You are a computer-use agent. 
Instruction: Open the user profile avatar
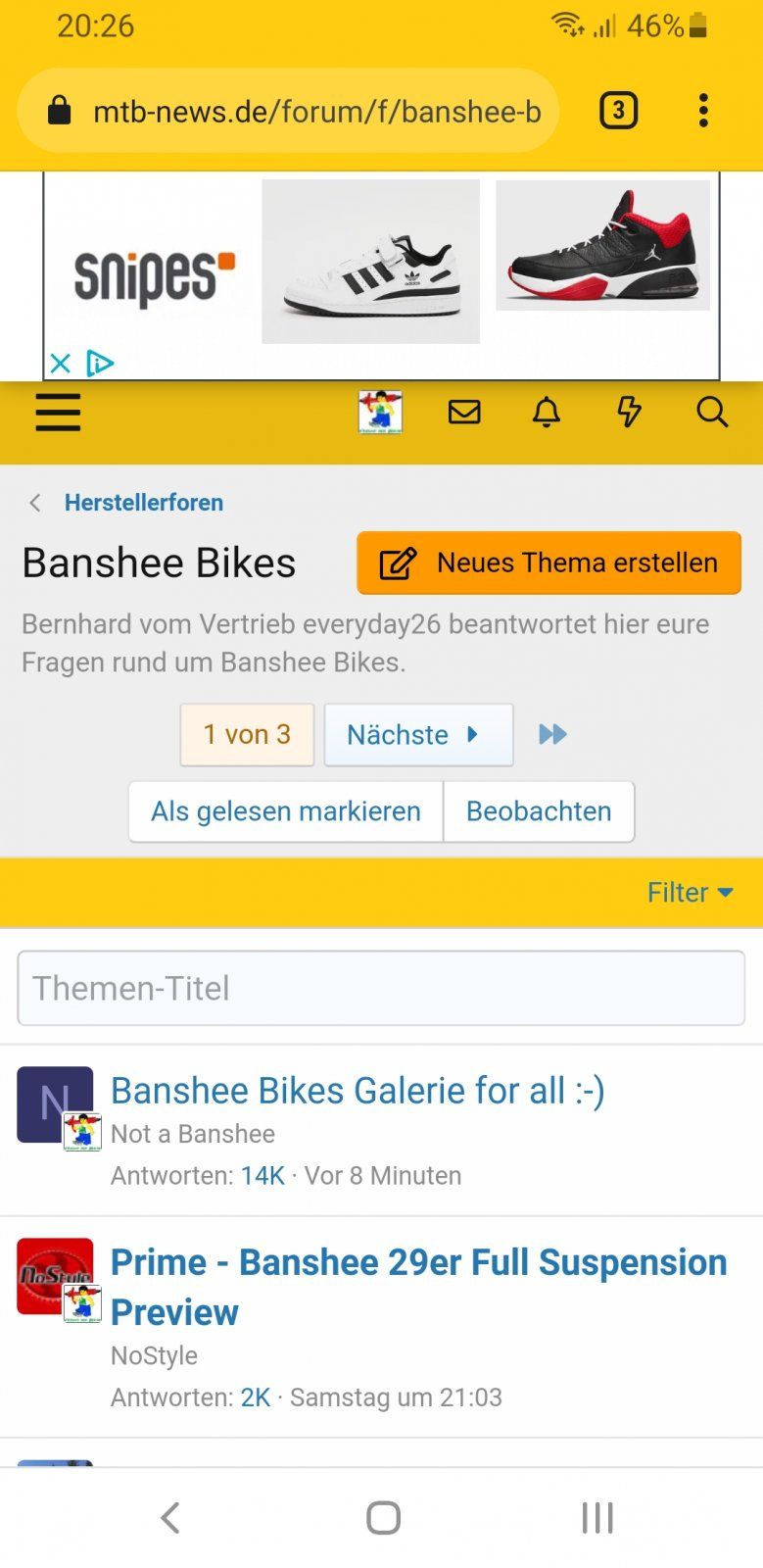click(380, 412)
